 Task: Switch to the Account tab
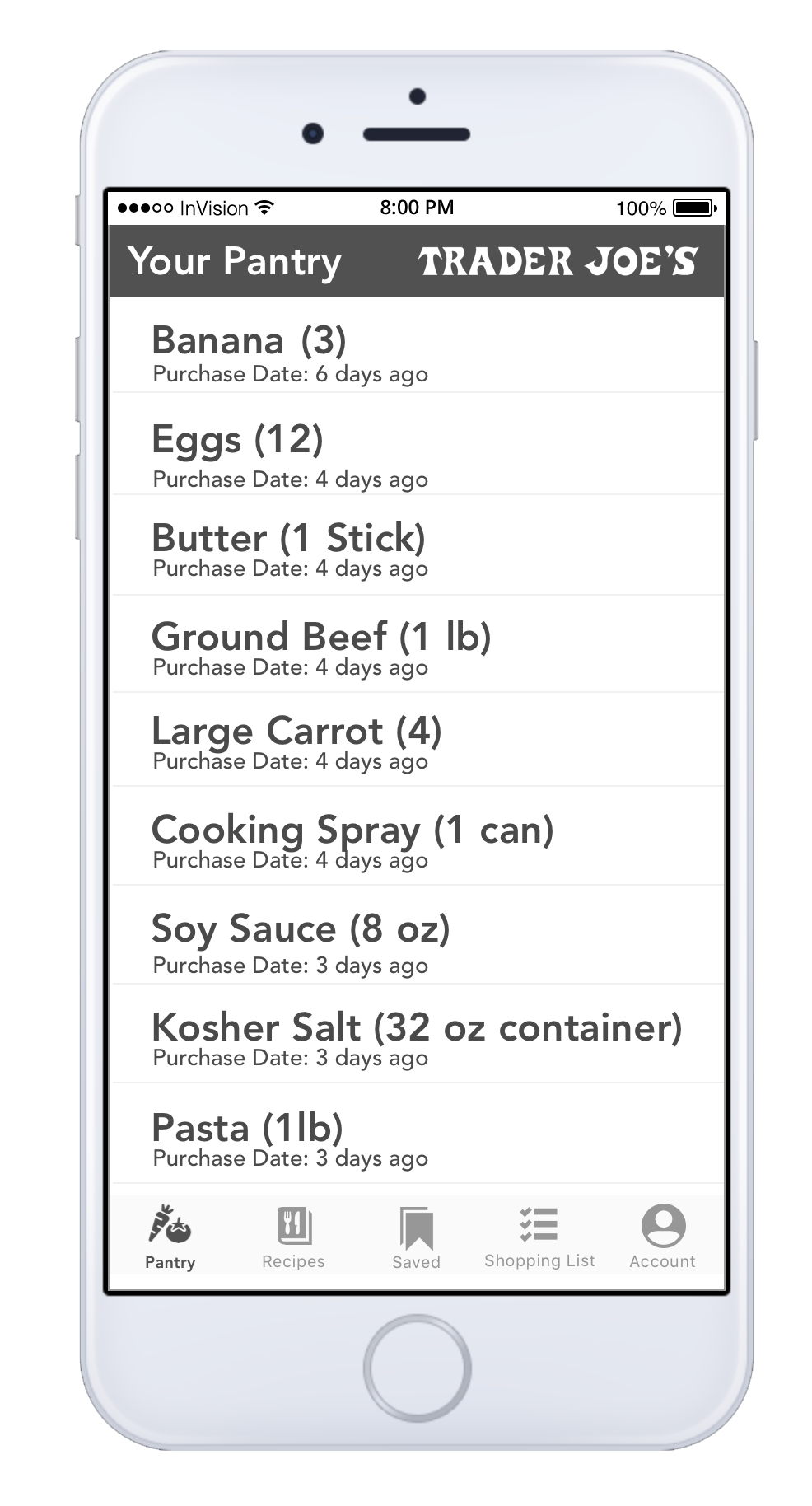click(663, 1237)
